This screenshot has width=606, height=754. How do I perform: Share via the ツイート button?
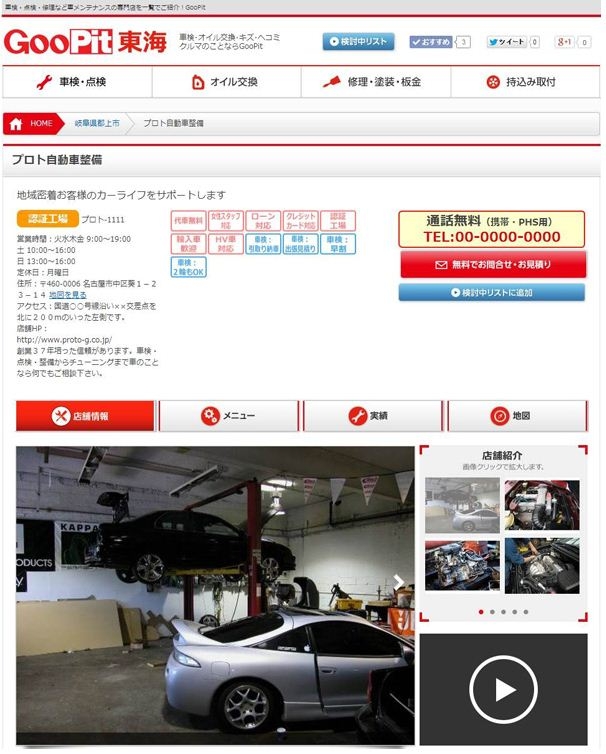click(507, 42)
